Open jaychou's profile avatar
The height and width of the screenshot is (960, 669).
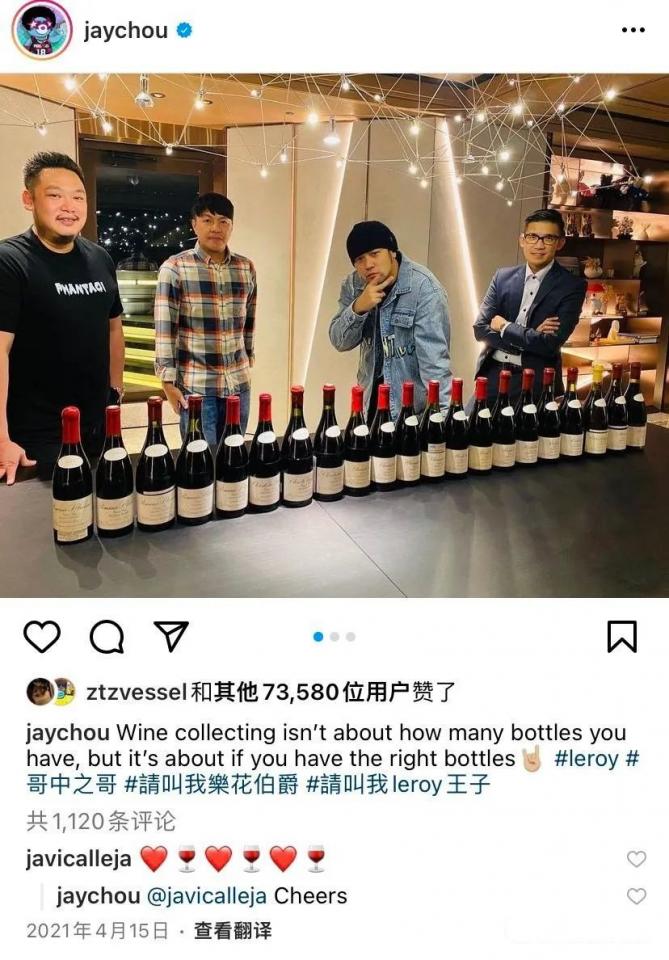tap(41, 30)
